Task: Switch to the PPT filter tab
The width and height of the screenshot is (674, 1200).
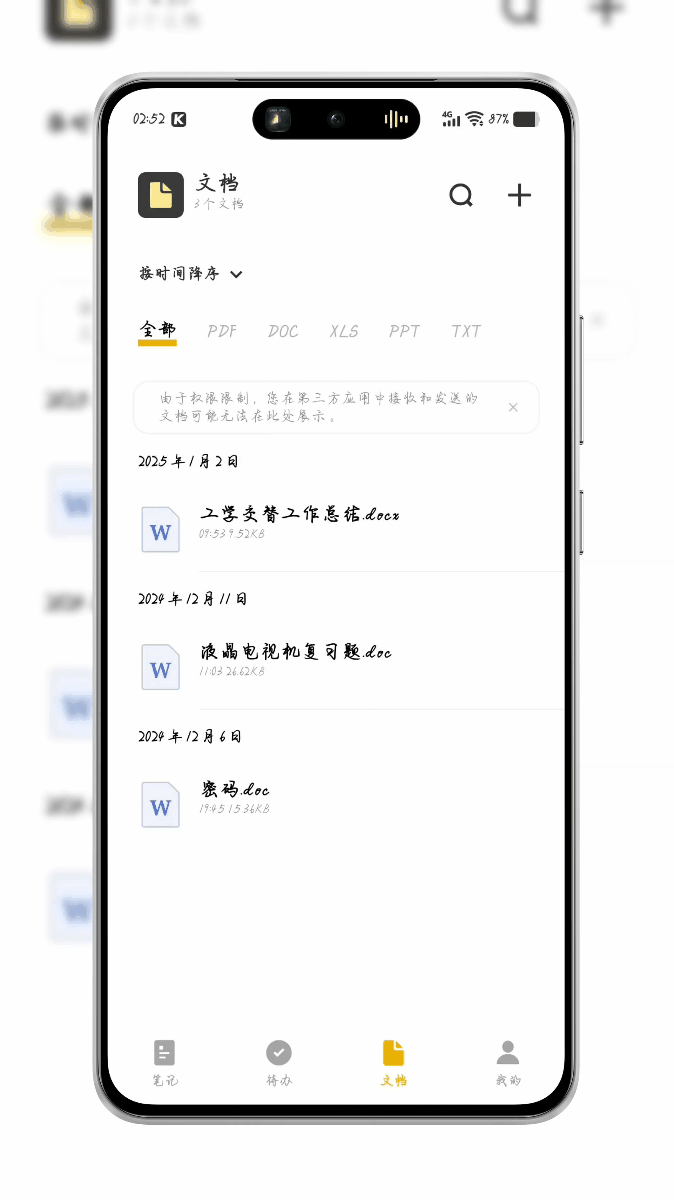Action: (x=404, y=331)
